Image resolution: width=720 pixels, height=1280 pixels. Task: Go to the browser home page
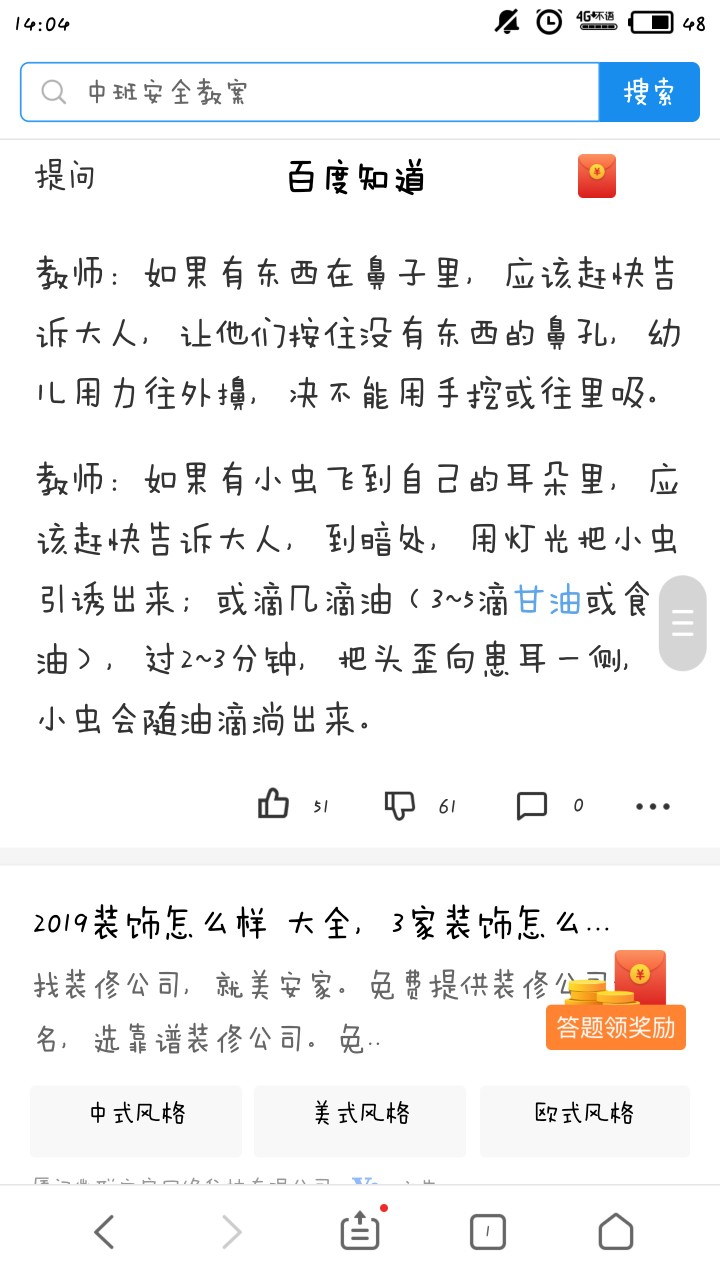616,1232
